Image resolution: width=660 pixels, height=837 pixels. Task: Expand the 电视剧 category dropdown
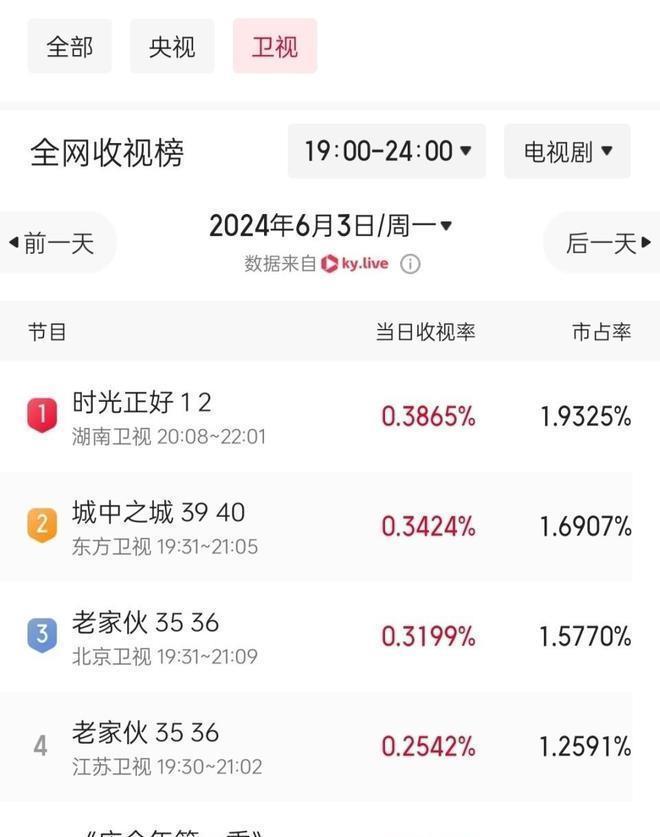click(567, 151)
